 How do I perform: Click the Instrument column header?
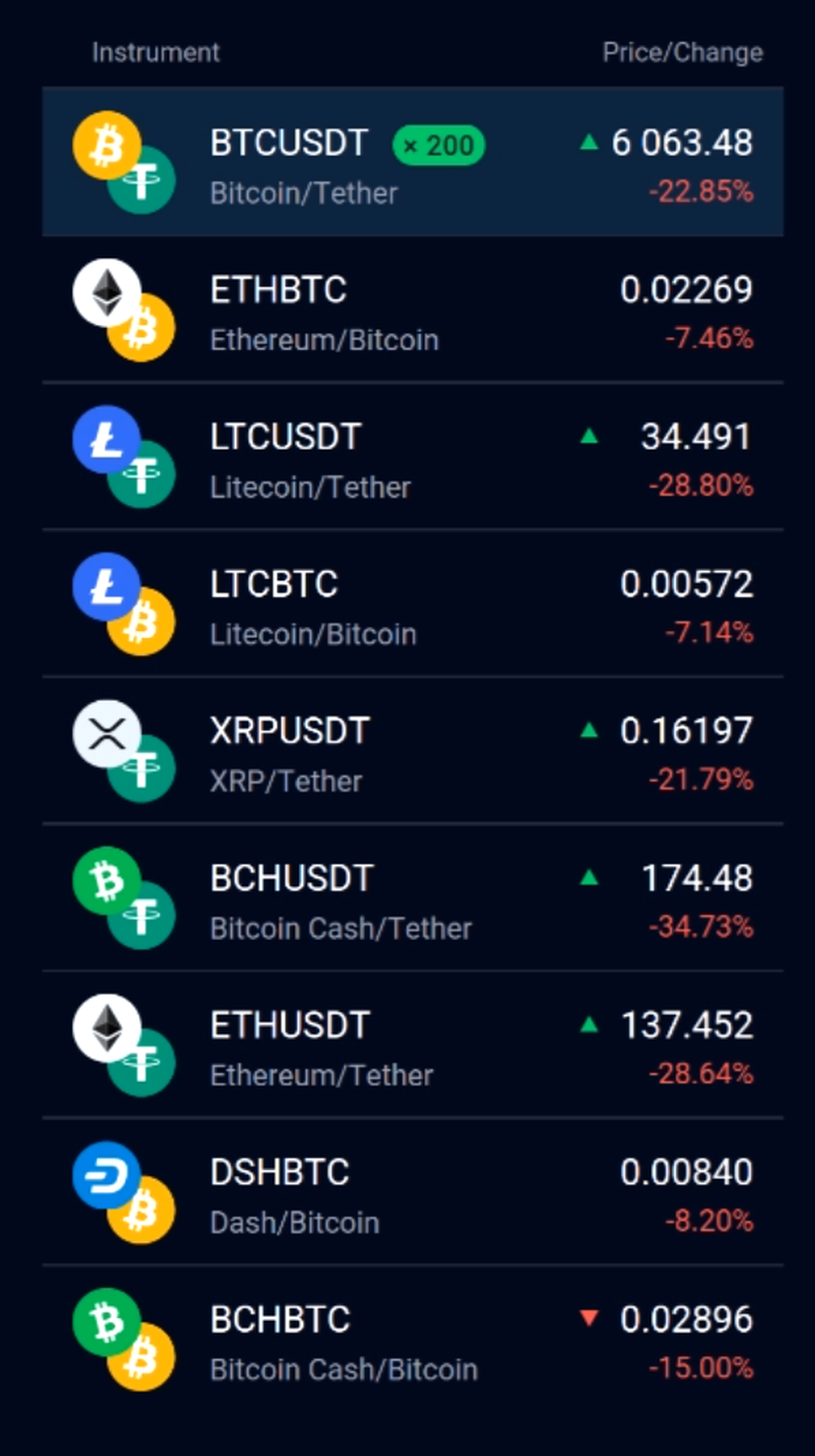pos(156,53)
